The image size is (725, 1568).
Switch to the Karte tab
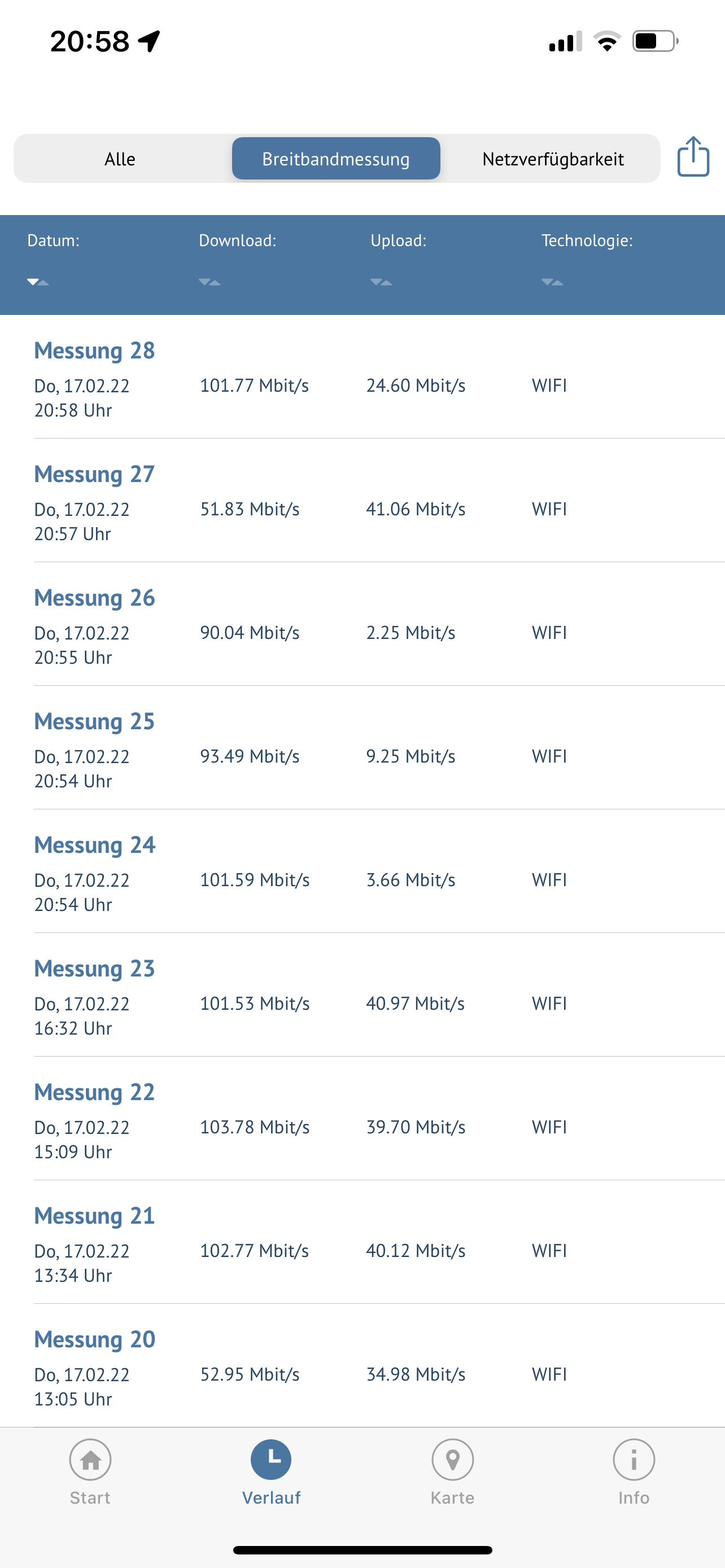point(452,1472)
